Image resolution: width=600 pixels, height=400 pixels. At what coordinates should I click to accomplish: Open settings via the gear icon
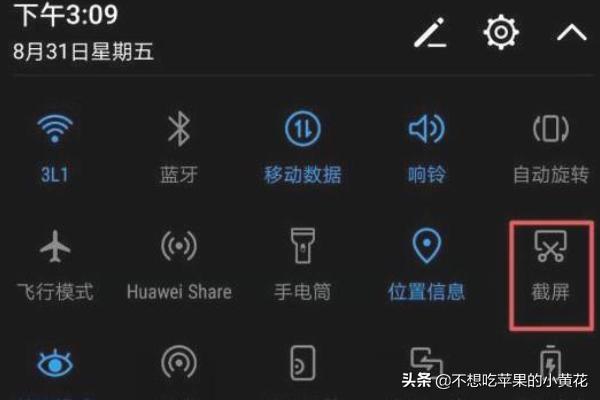(x=500, y=32)
